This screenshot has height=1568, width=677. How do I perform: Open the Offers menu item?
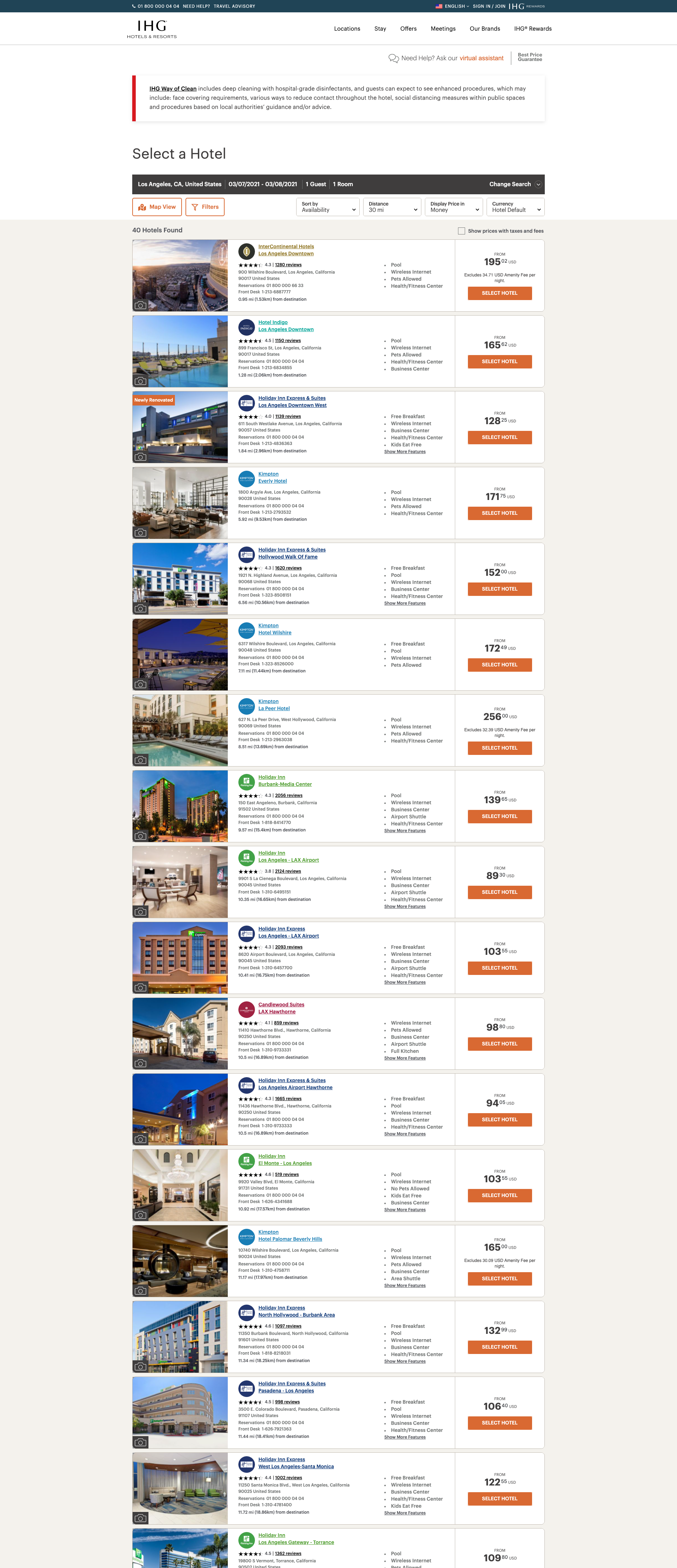coord(409,29)
